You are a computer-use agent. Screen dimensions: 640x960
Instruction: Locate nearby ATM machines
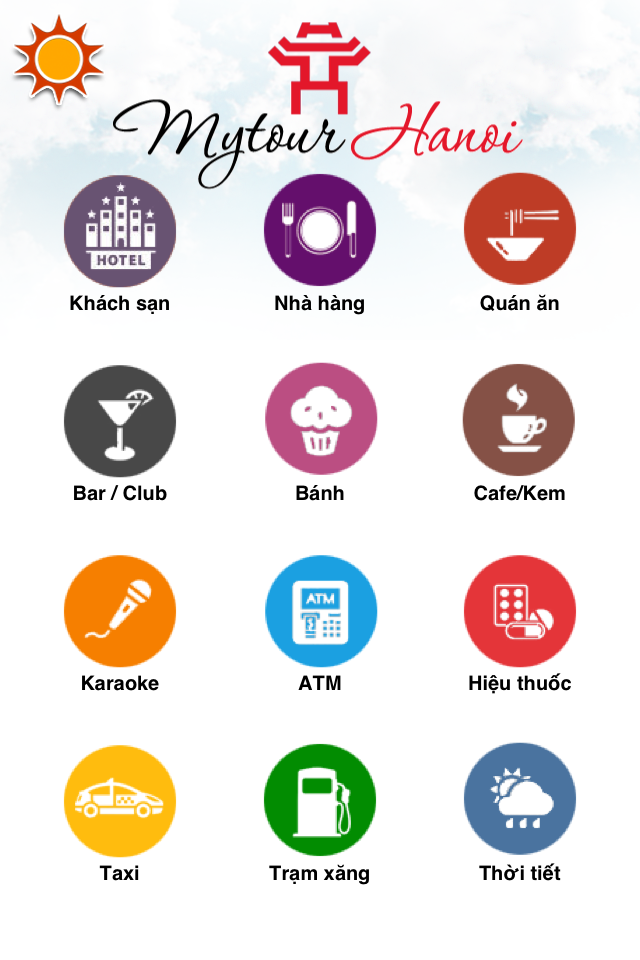pyautogui.click(x=320, y=610)
